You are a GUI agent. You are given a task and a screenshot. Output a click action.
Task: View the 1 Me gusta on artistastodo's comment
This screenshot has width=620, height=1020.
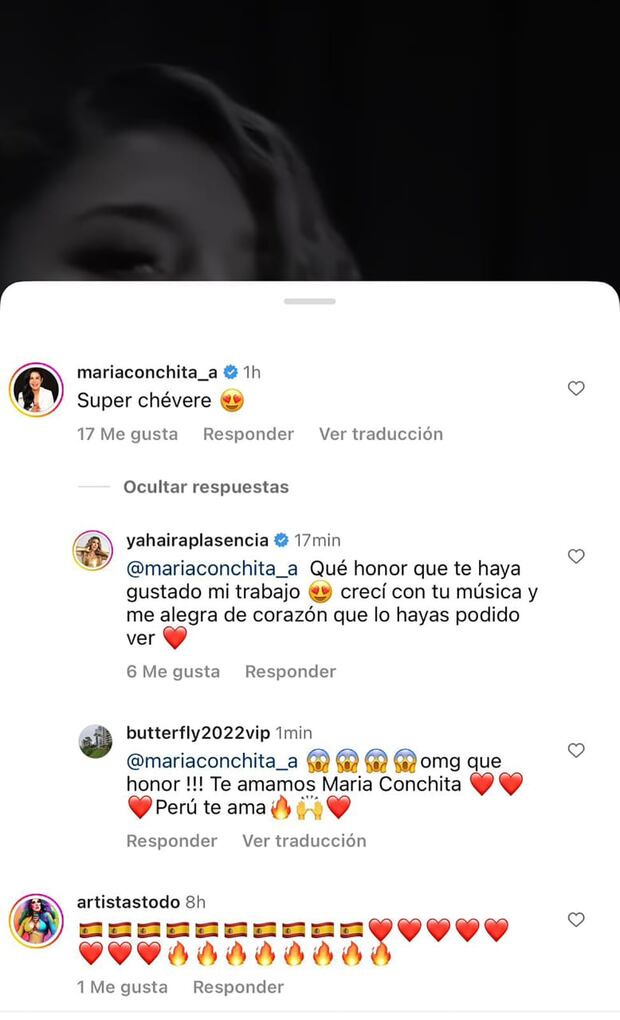click(122, 987)
